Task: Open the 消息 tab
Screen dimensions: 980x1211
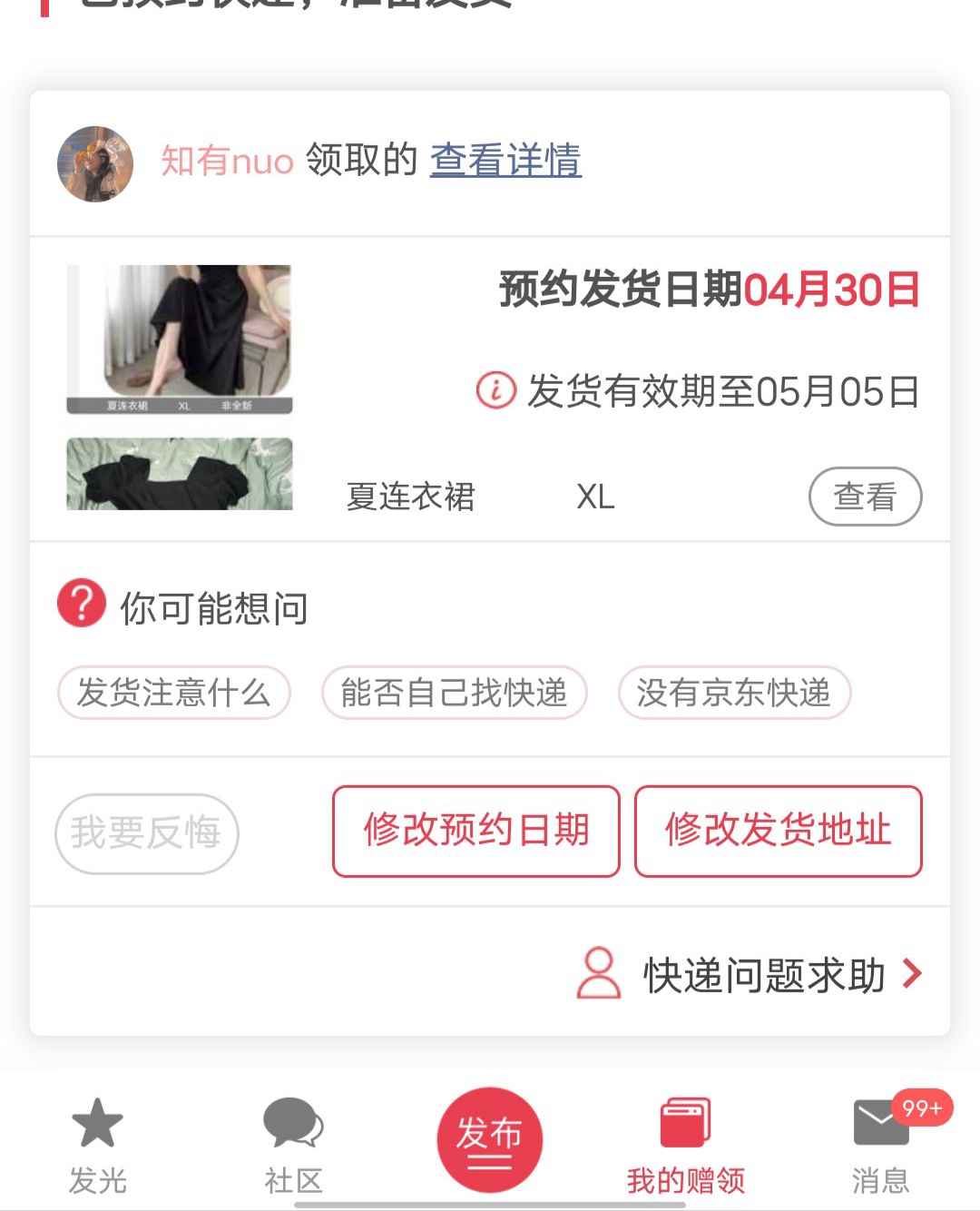Action: pos(880,1145)
